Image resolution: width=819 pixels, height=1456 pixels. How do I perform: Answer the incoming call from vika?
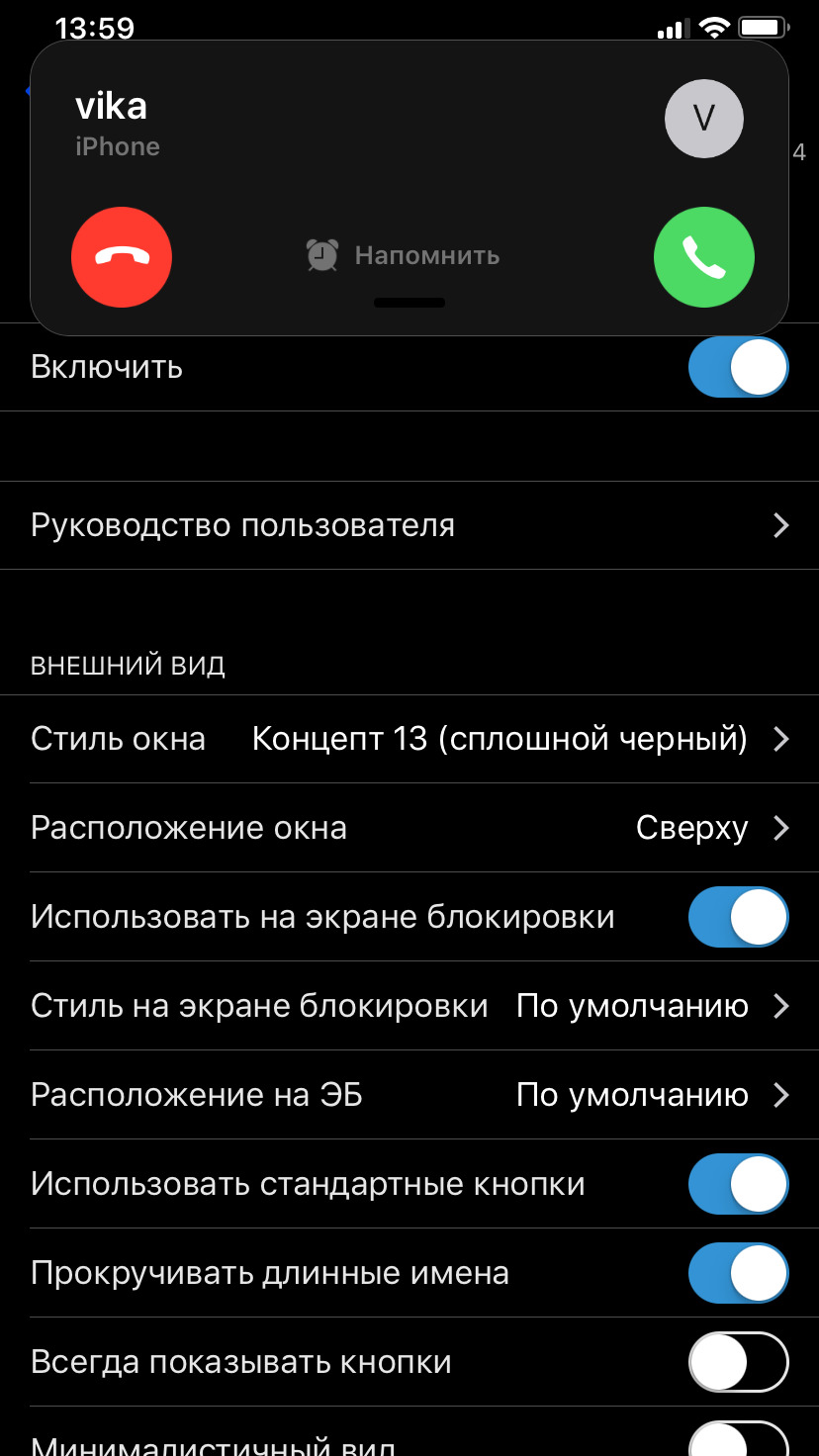[704, 257]
